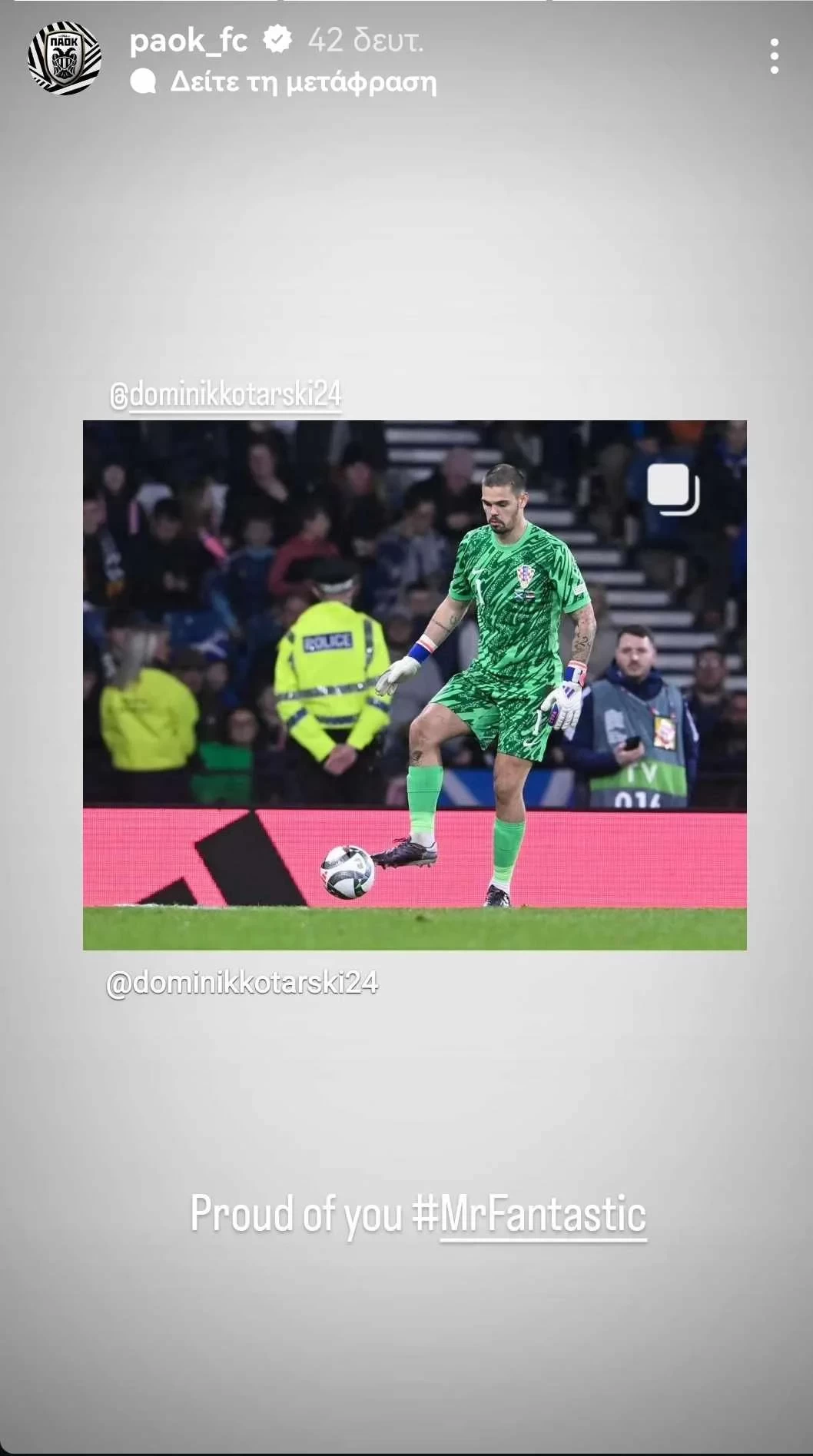The width and height of the screenshot is (813, 1456).
Task: Open the paok_fc username
Action: (x=188, y=40)
